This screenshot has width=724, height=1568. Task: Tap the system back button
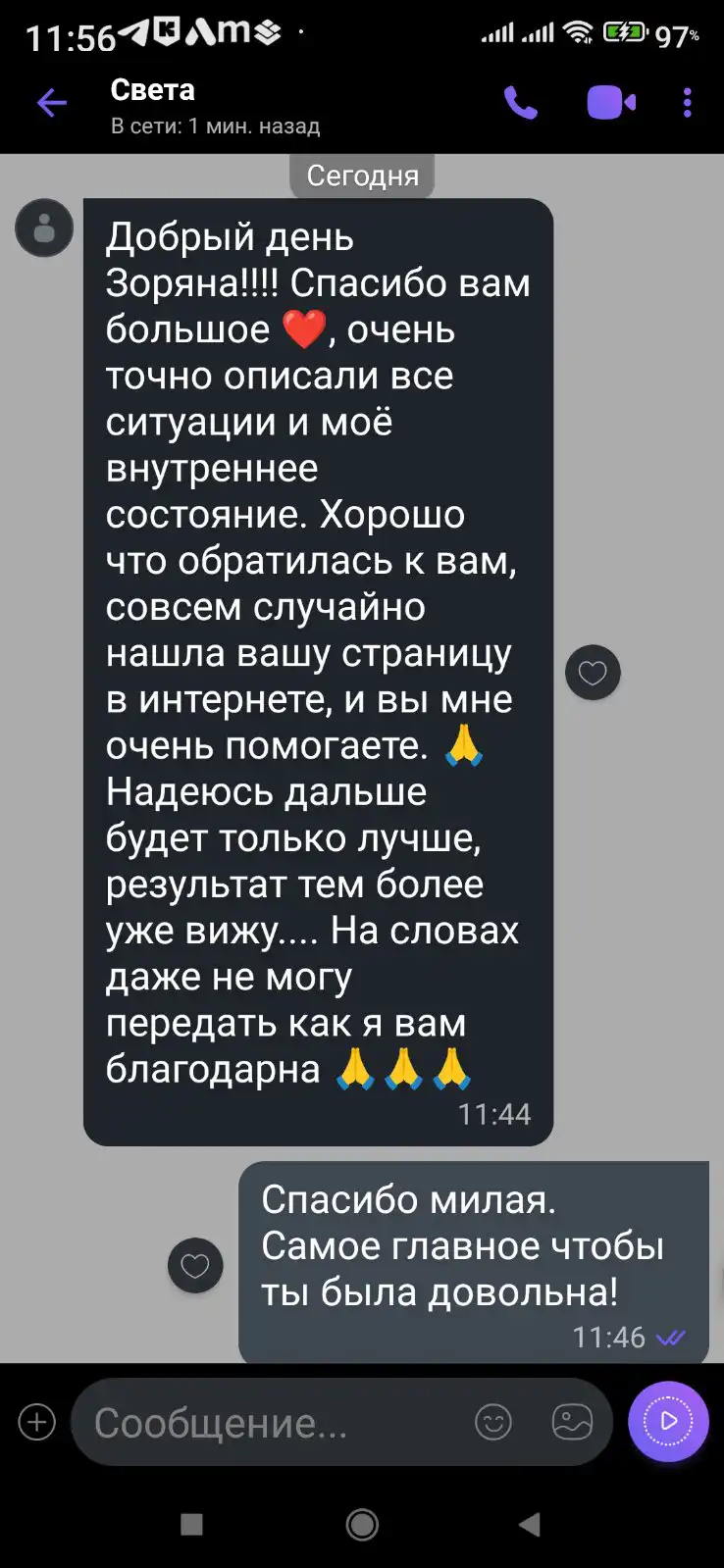(x=530, y=1524)
